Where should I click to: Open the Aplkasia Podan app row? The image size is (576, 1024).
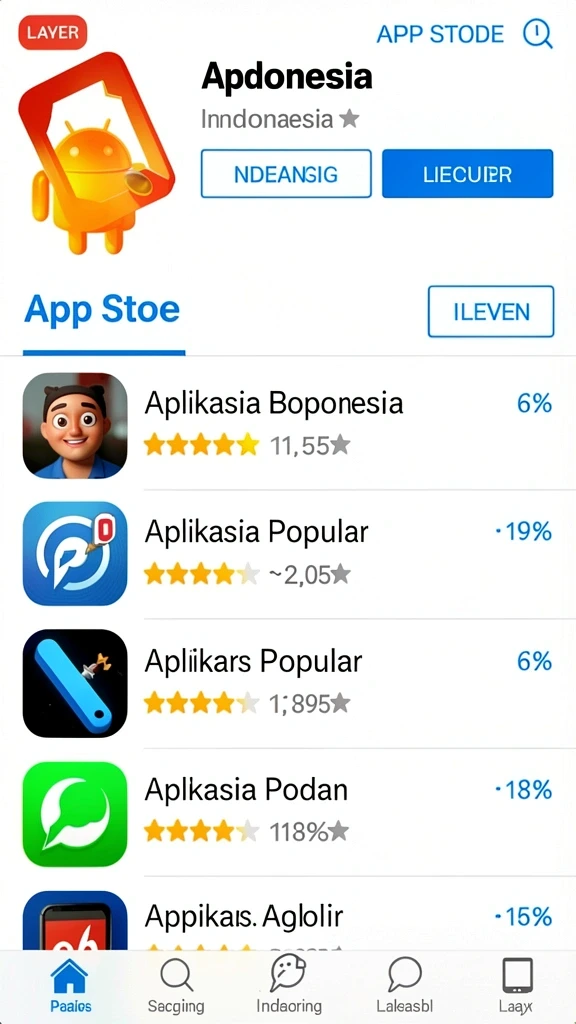pyautogui.click(x=288, y=811)
